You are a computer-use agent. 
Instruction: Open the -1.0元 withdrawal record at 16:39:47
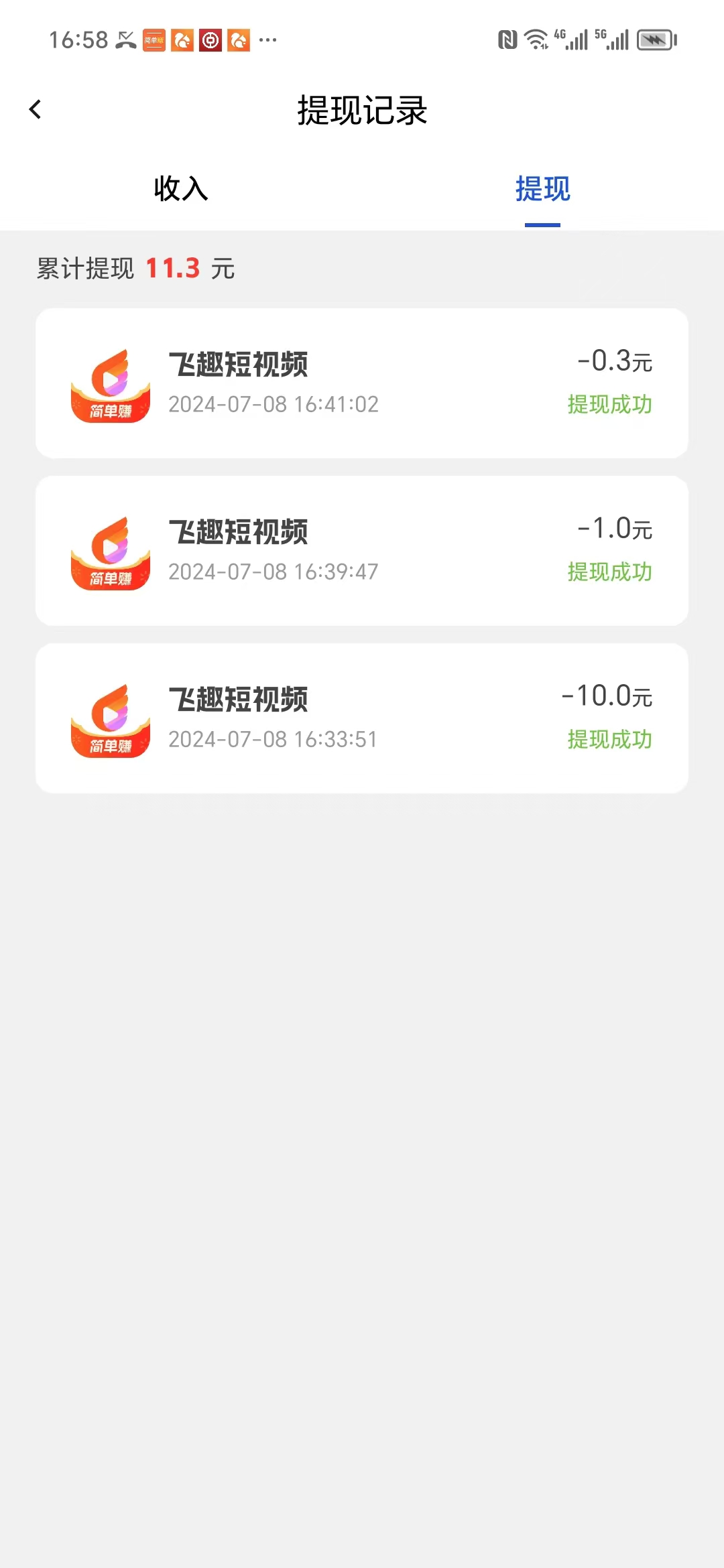[362, 551]
